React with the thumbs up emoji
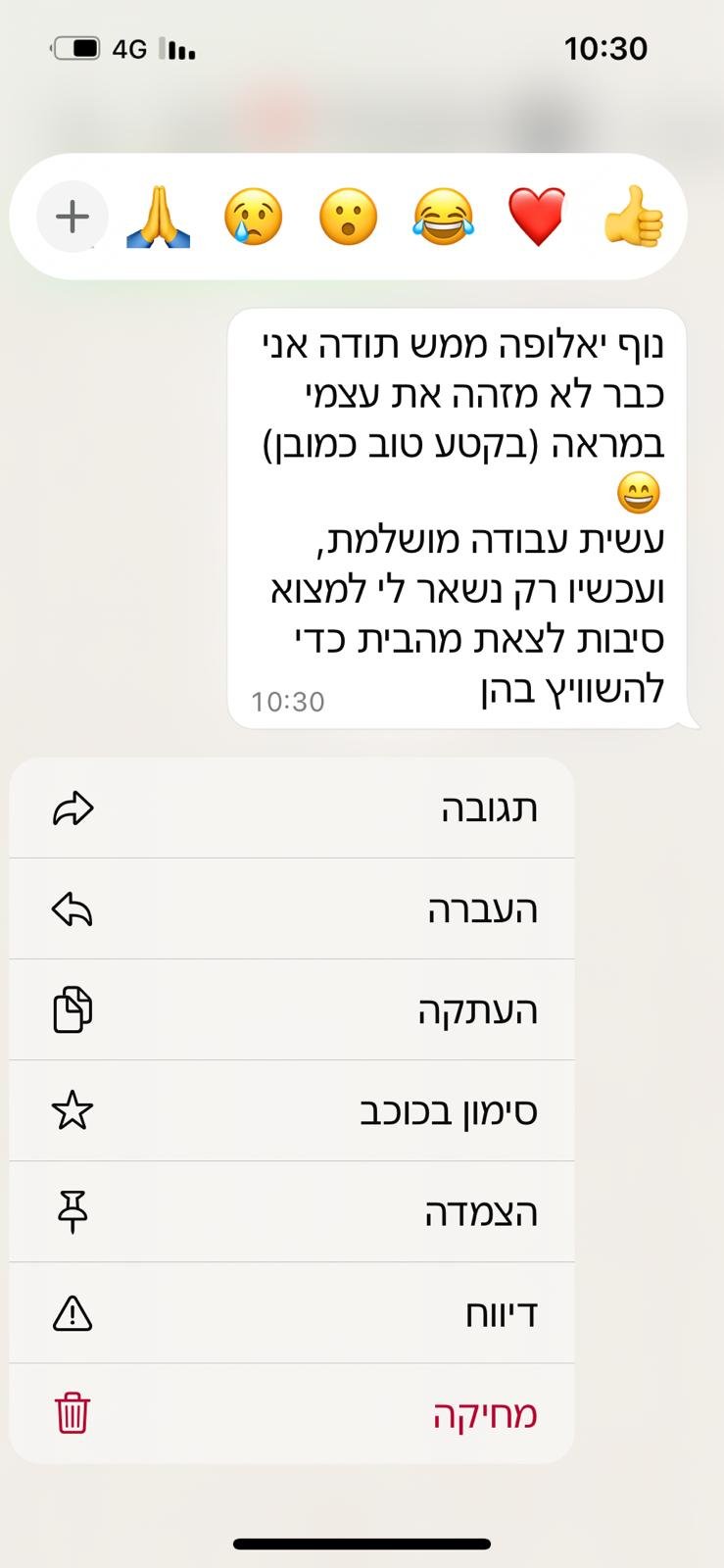 pyautogui.click(x=633, y=217)
